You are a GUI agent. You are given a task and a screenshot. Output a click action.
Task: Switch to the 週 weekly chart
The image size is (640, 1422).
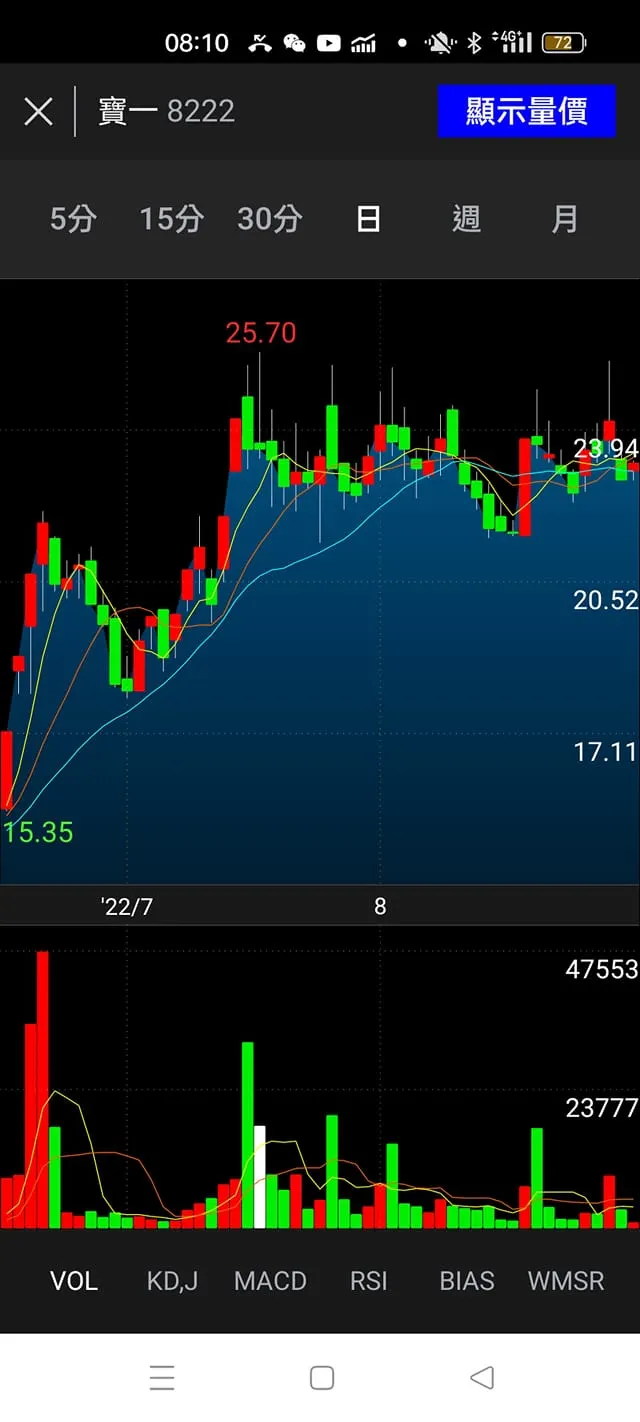pos(466,219)
